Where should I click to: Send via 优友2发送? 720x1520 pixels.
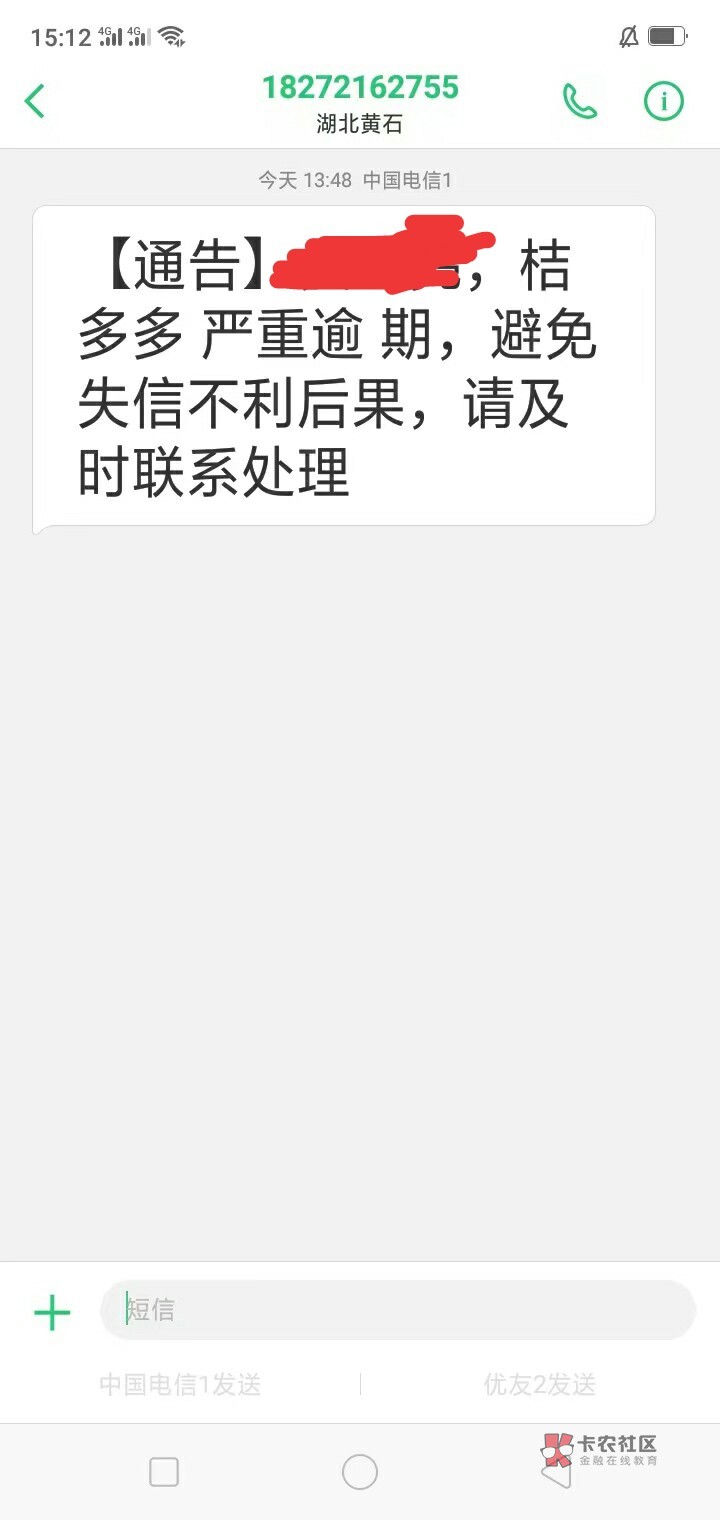pyautogui.click(x=540, y=1385)
